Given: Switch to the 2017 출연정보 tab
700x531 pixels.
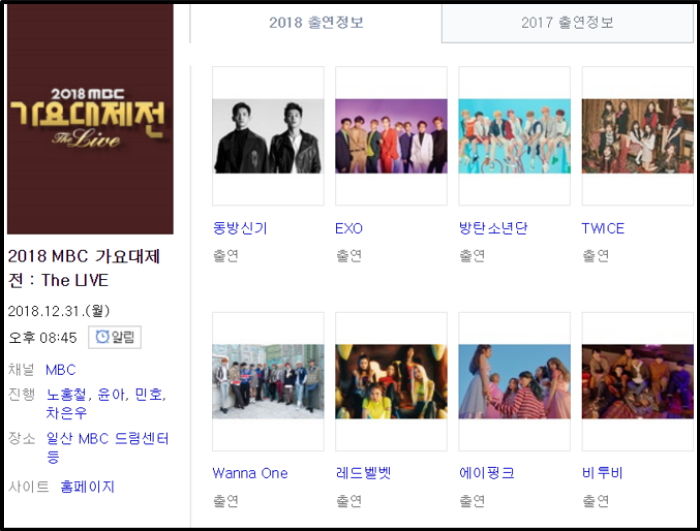Looking at the screenshot, I should [x=566, y=22].
